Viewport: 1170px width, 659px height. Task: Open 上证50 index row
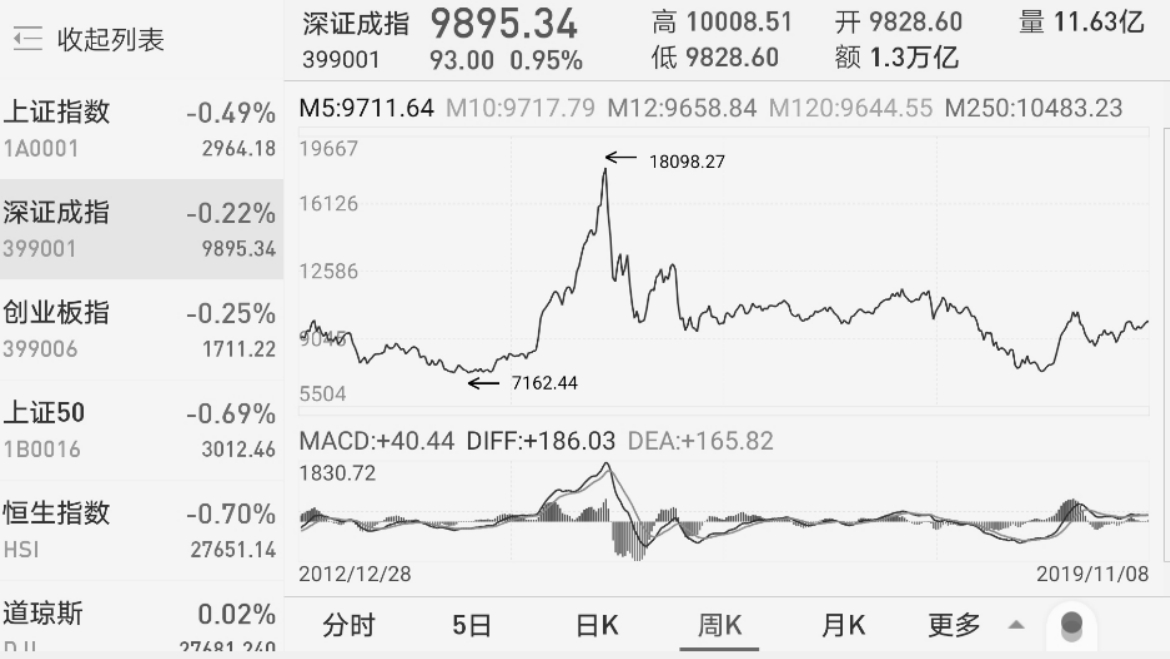coord(140,429)
